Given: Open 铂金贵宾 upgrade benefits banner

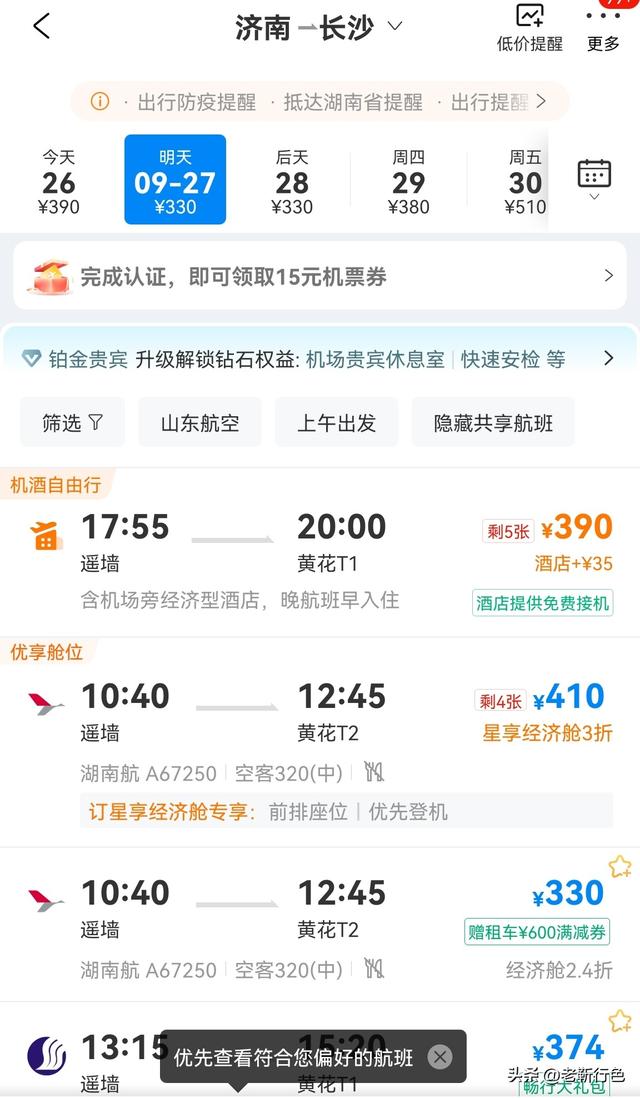Looking at the screenshot, I should coord(320,359).
